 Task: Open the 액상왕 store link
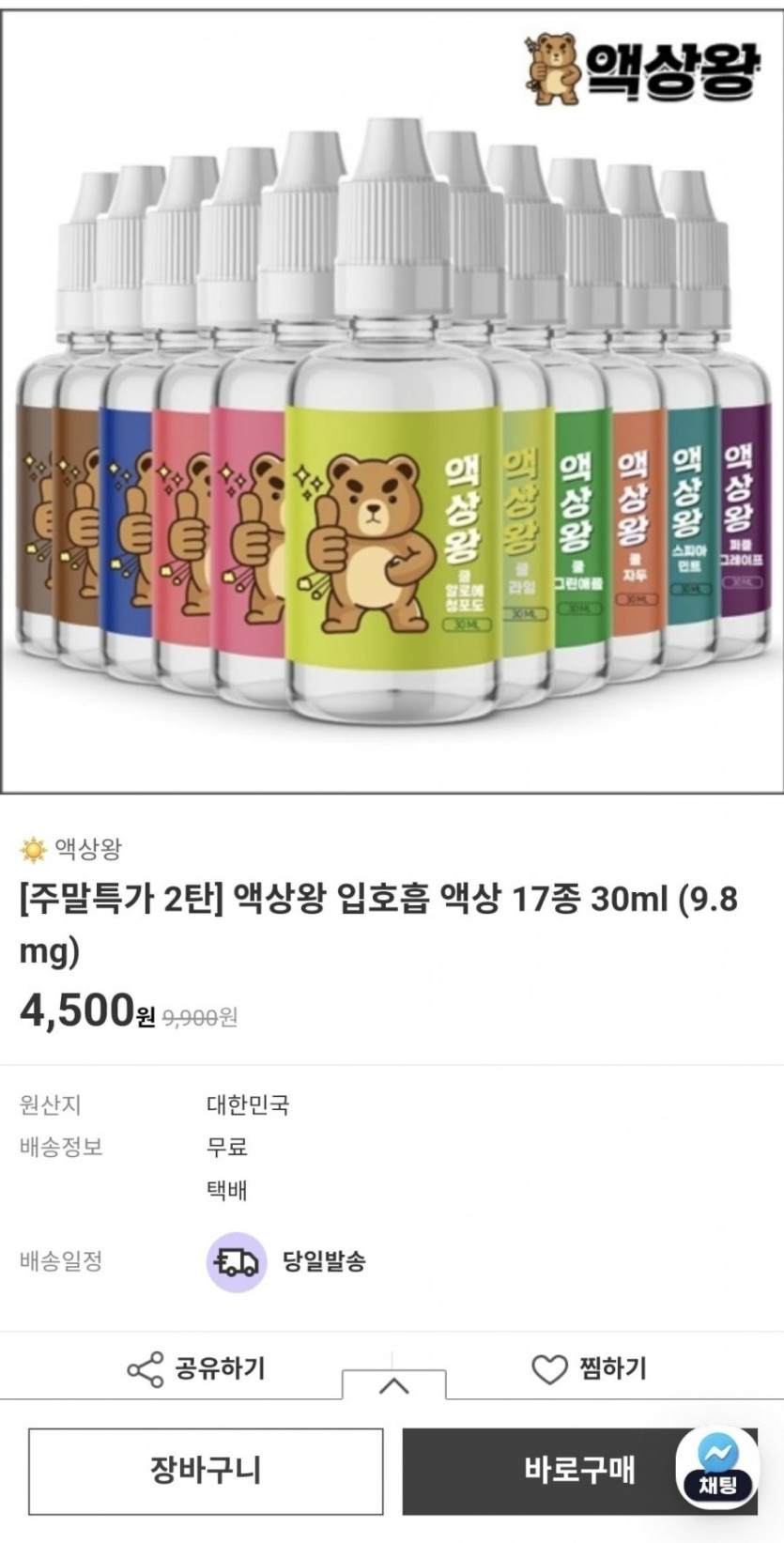tap(71, 849)
